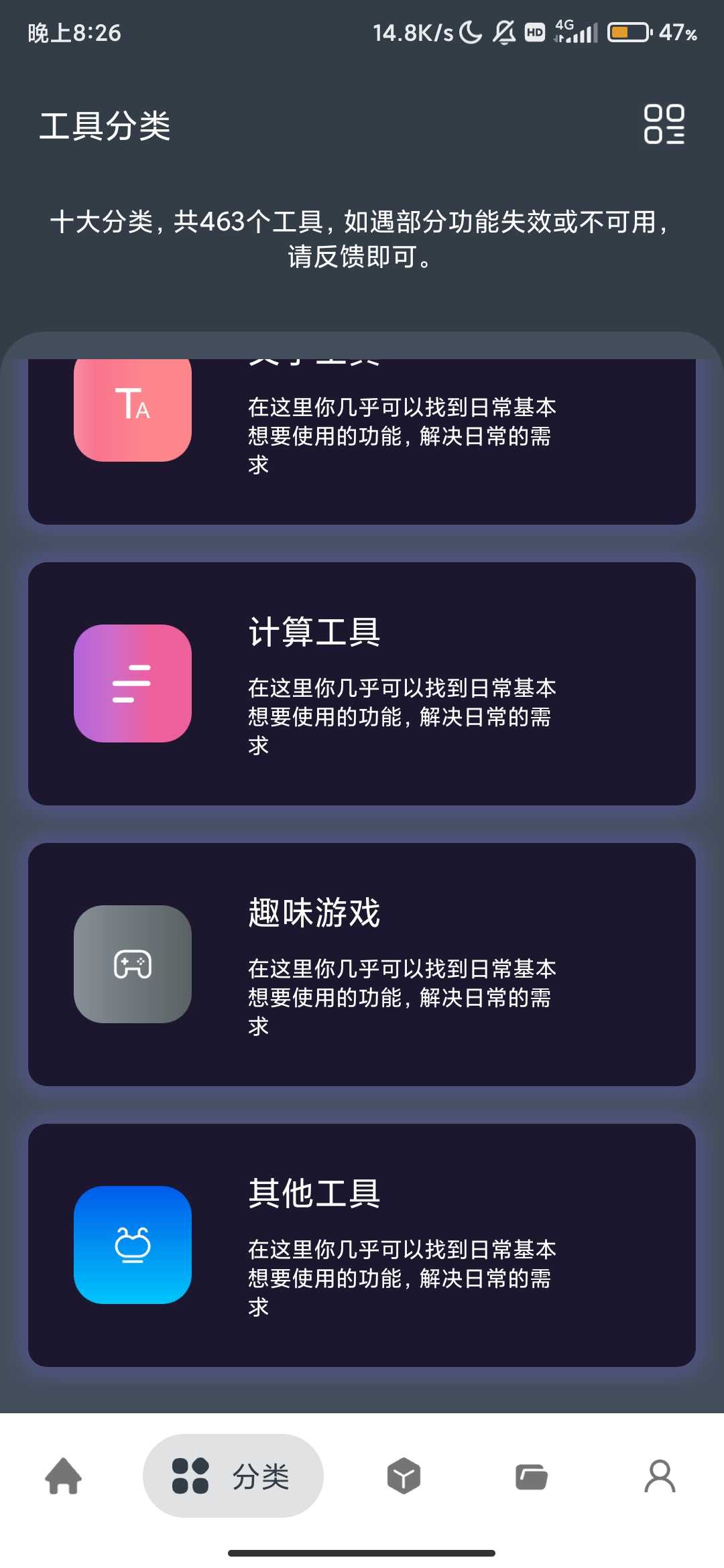Tap the description text mentioning 463 tools
This screenshot has height=1568, width=724.
(x=362, y=238)
